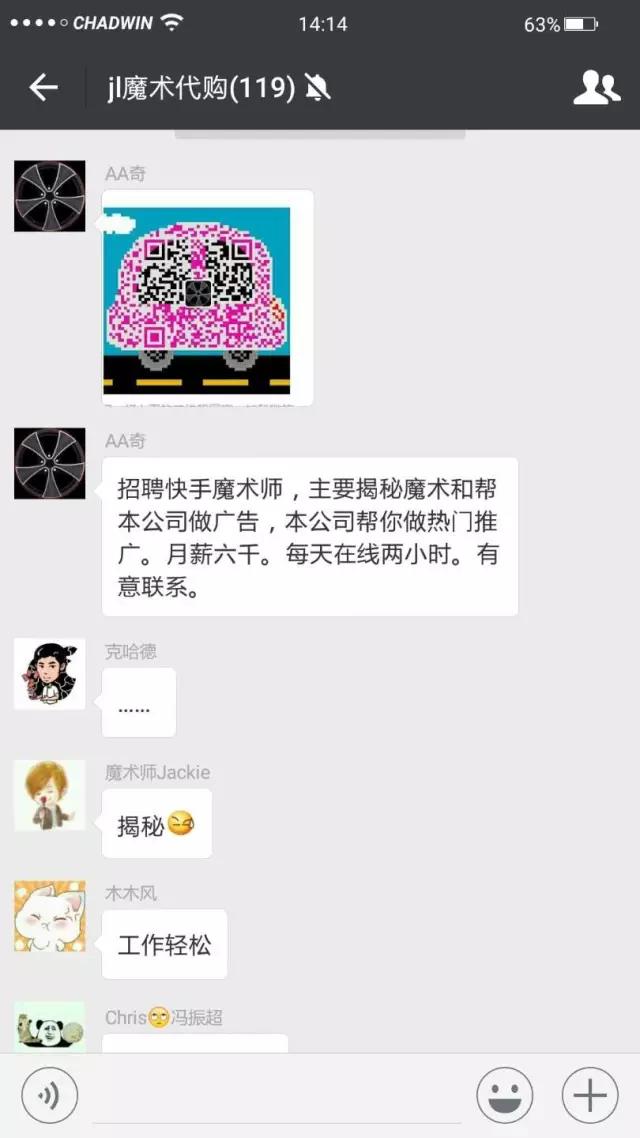
Task: View 魔术师Jackie's profile avatar
Action: point(49,795)
